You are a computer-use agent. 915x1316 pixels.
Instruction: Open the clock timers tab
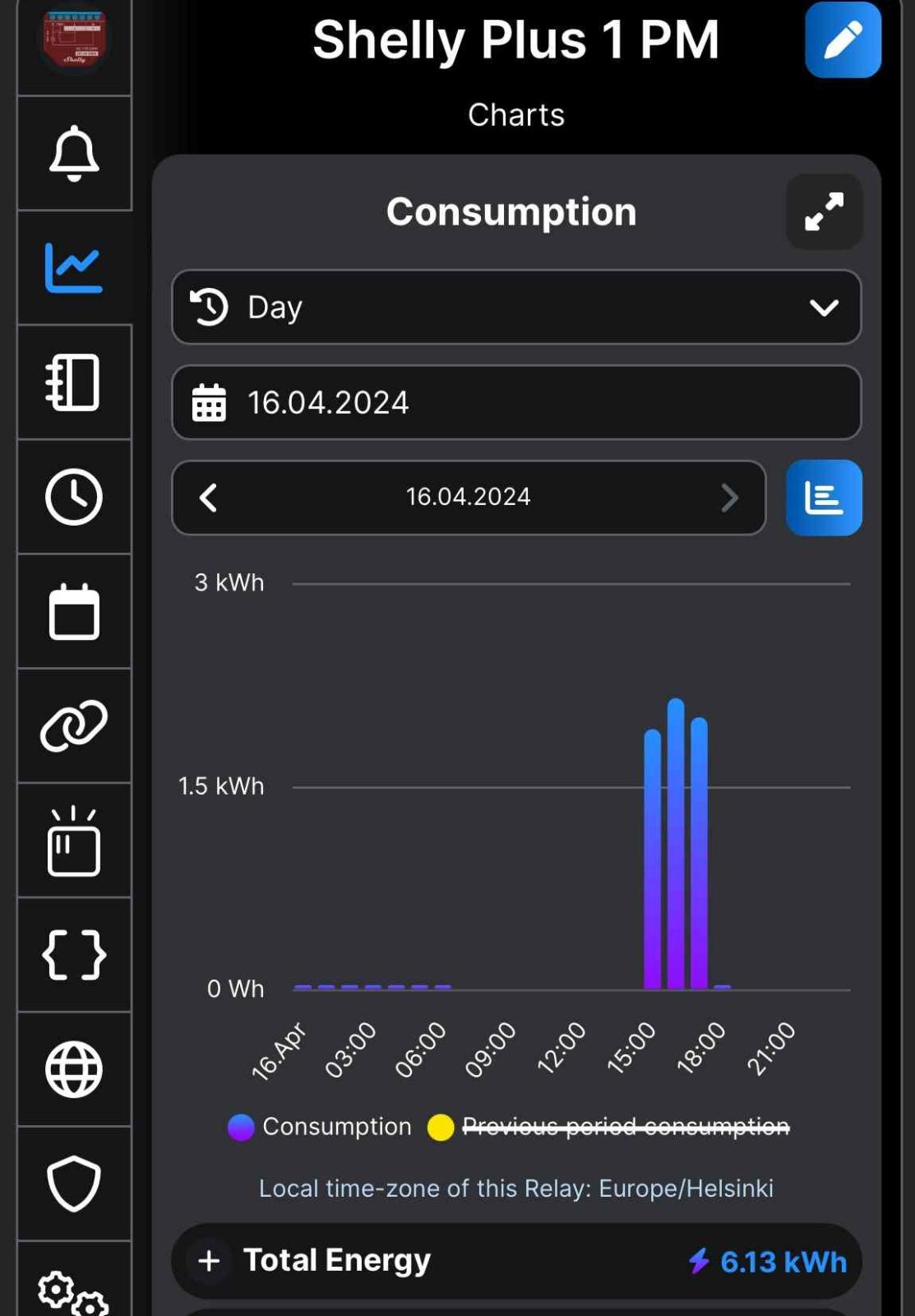[x=74, y=497]
